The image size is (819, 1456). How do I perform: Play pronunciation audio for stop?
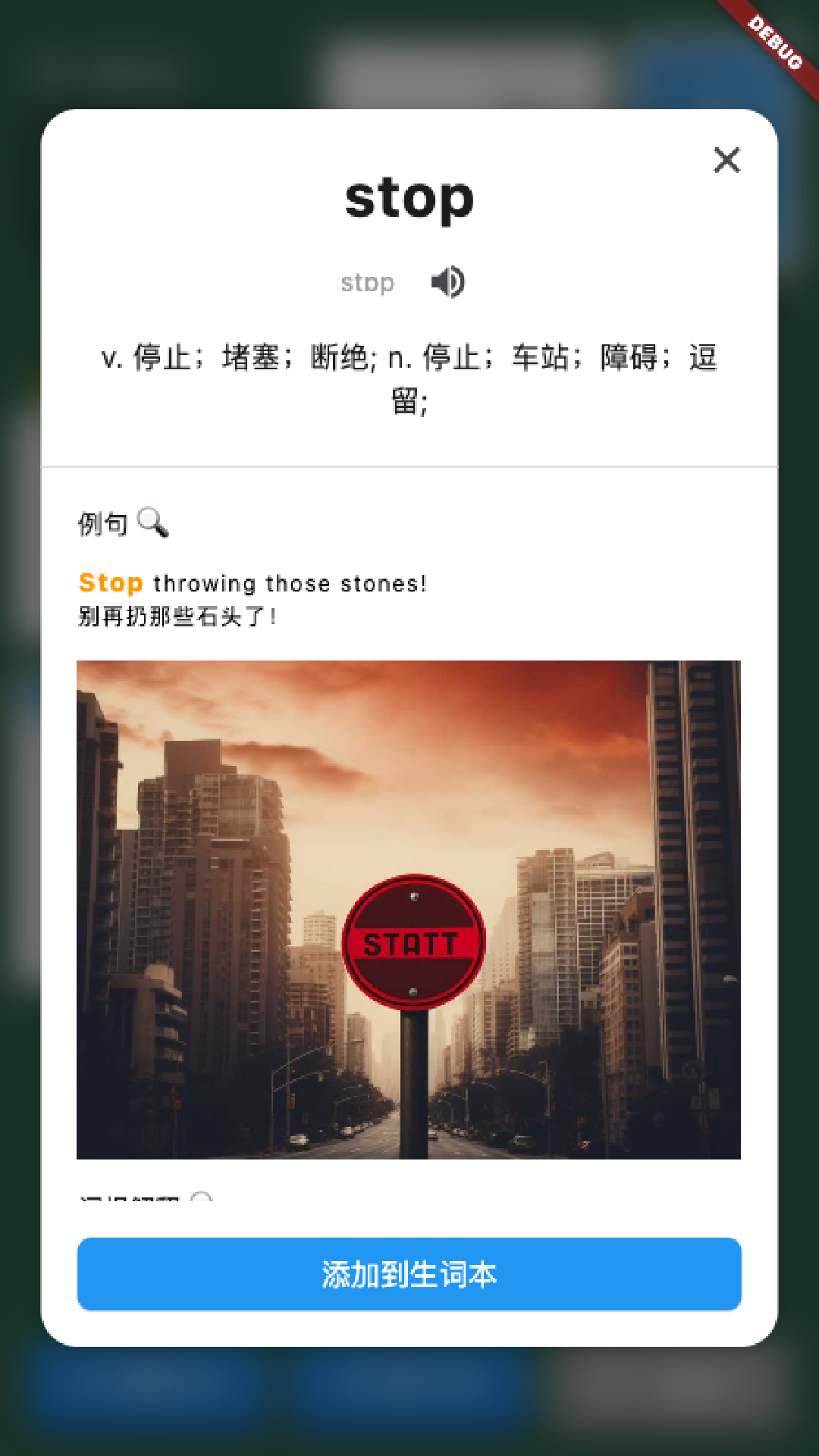point(447,282)
